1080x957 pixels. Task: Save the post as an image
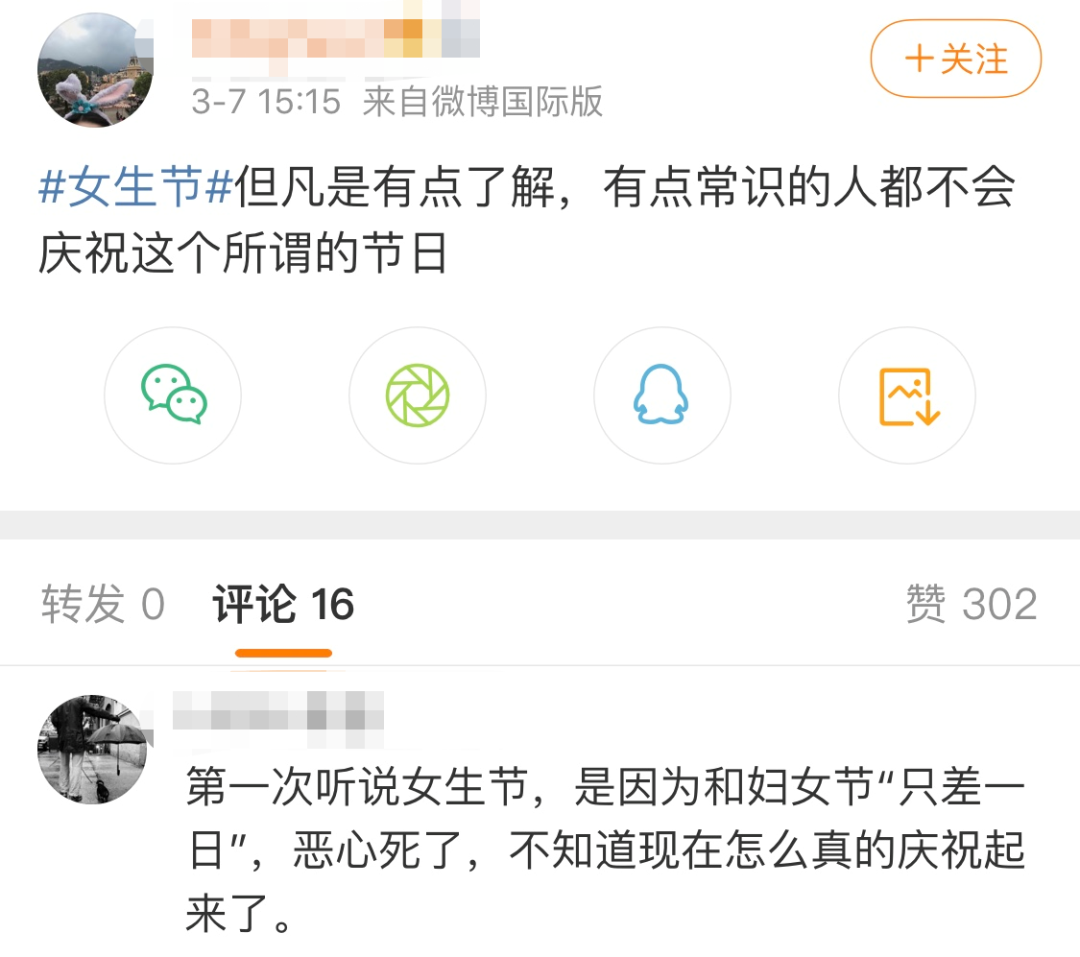pyautogui.click(x=906, y=396)
